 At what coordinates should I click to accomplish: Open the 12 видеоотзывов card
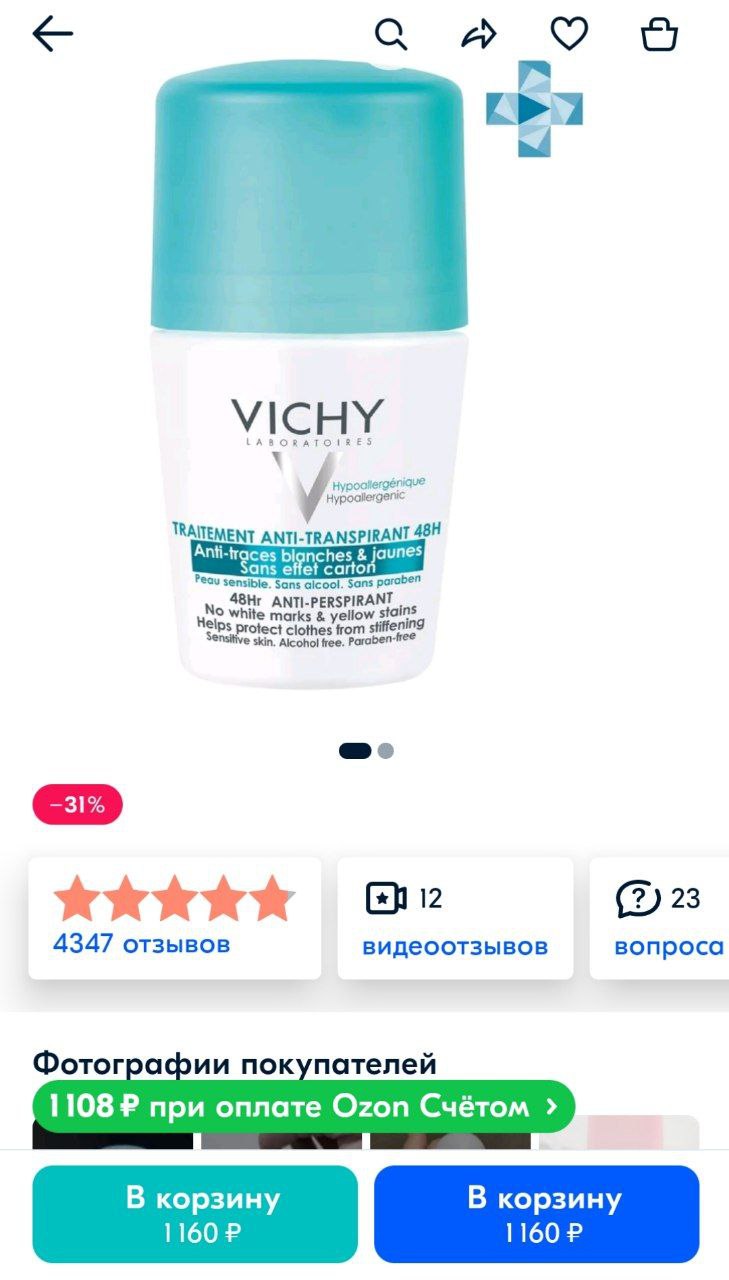455,918
